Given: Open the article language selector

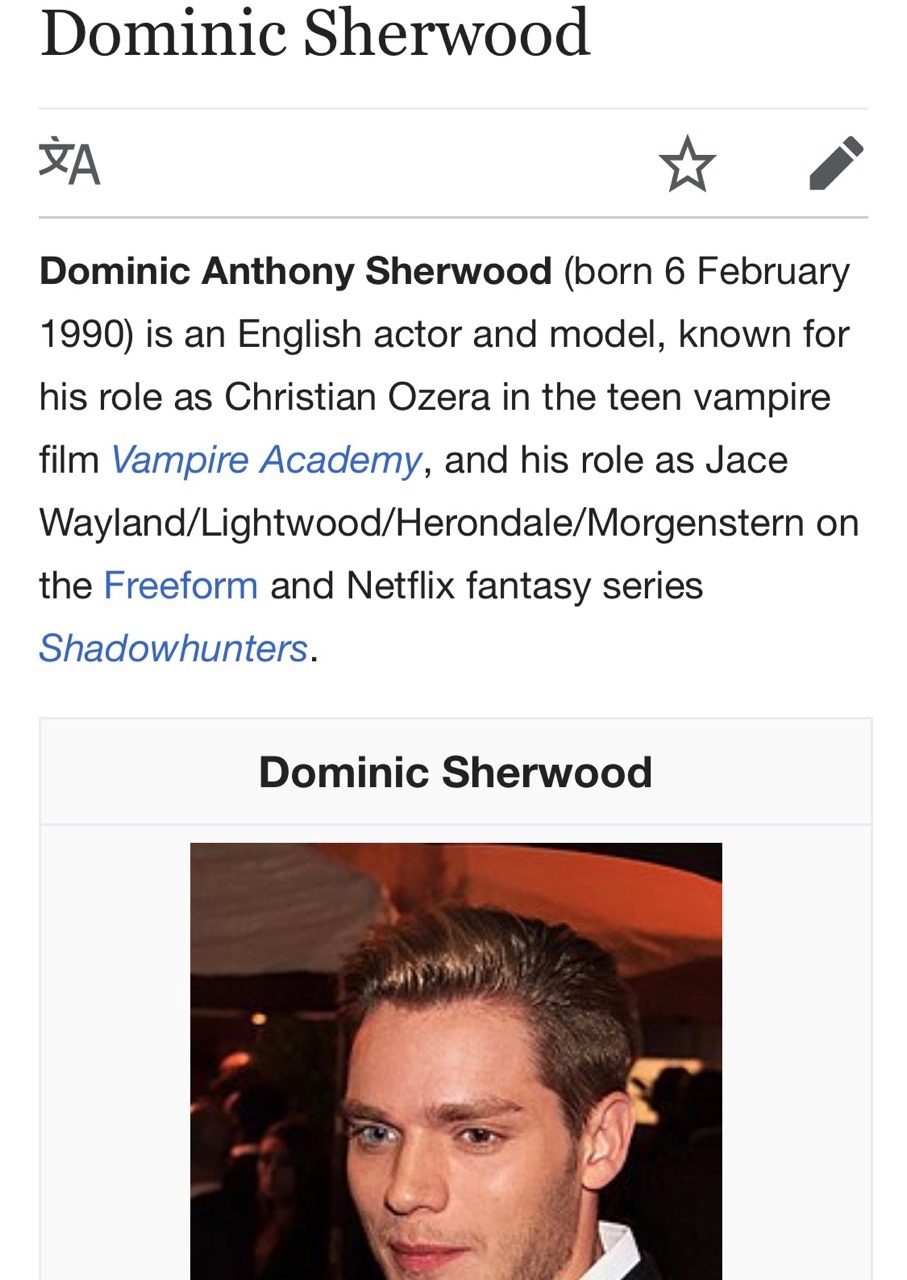Looking at the screenshot, I should coord(69,163).
